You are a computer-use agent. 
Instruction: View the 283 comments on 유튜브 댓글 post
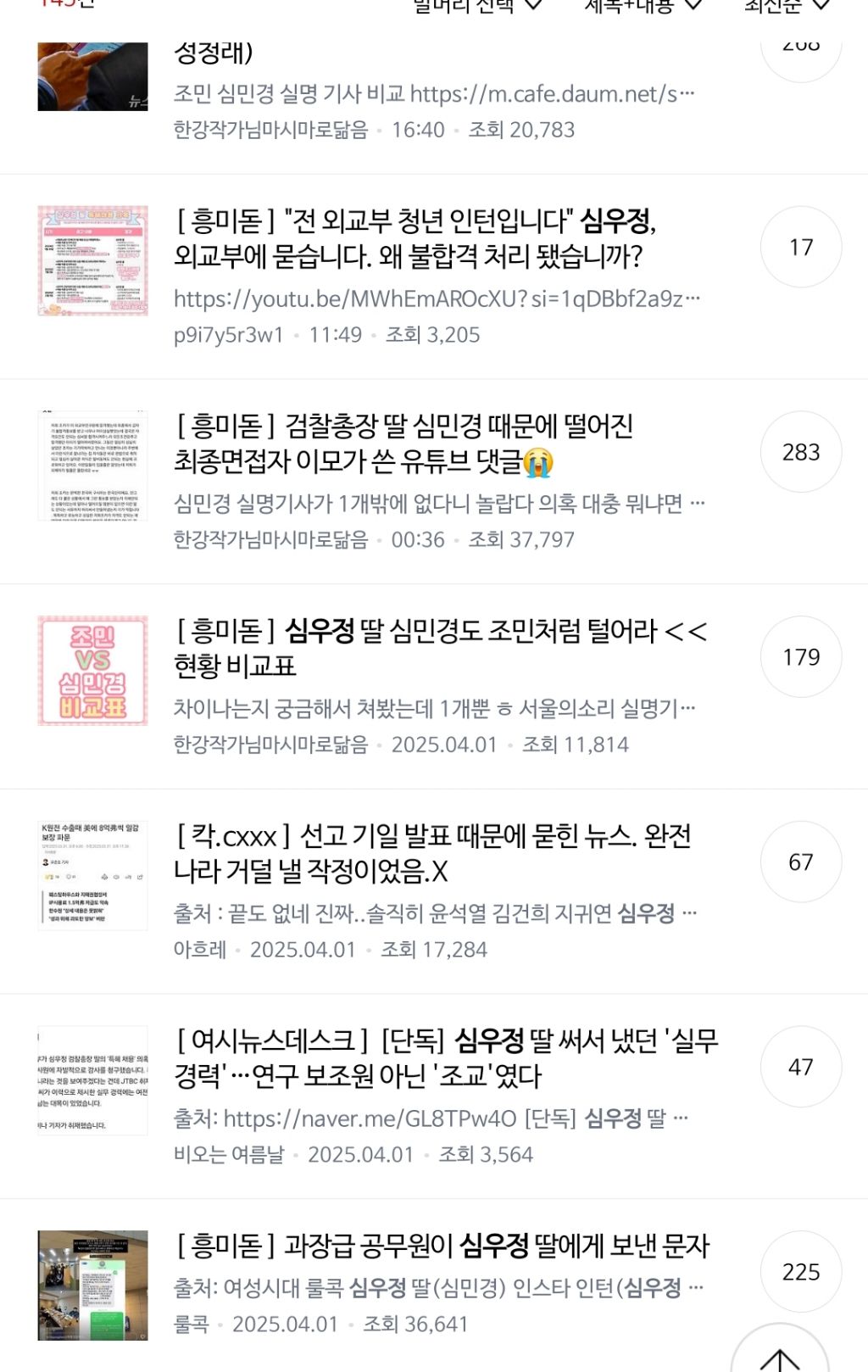[x=800, y=452]
